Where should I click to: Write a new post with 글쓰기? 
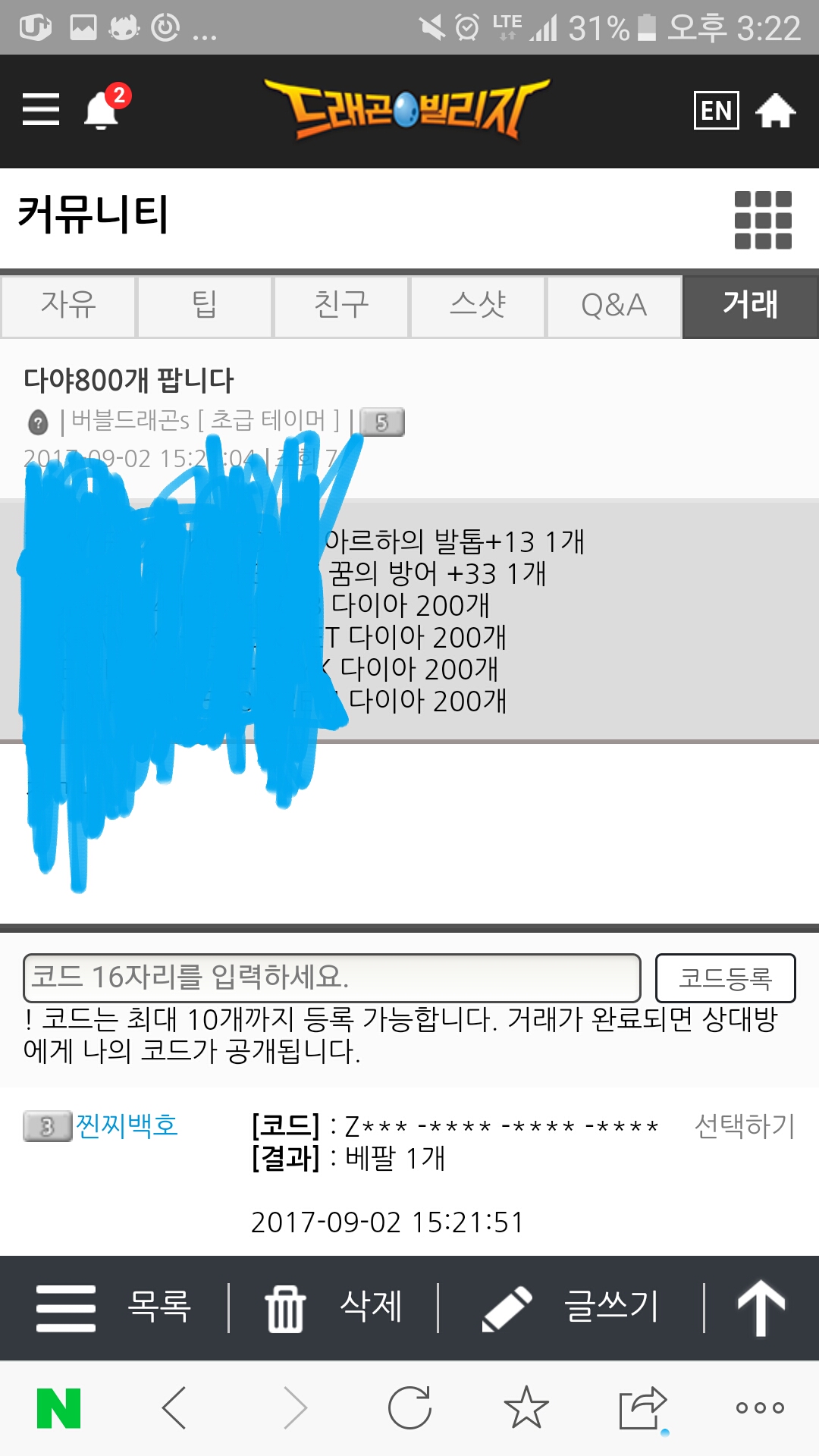(x=572, y=1307)
